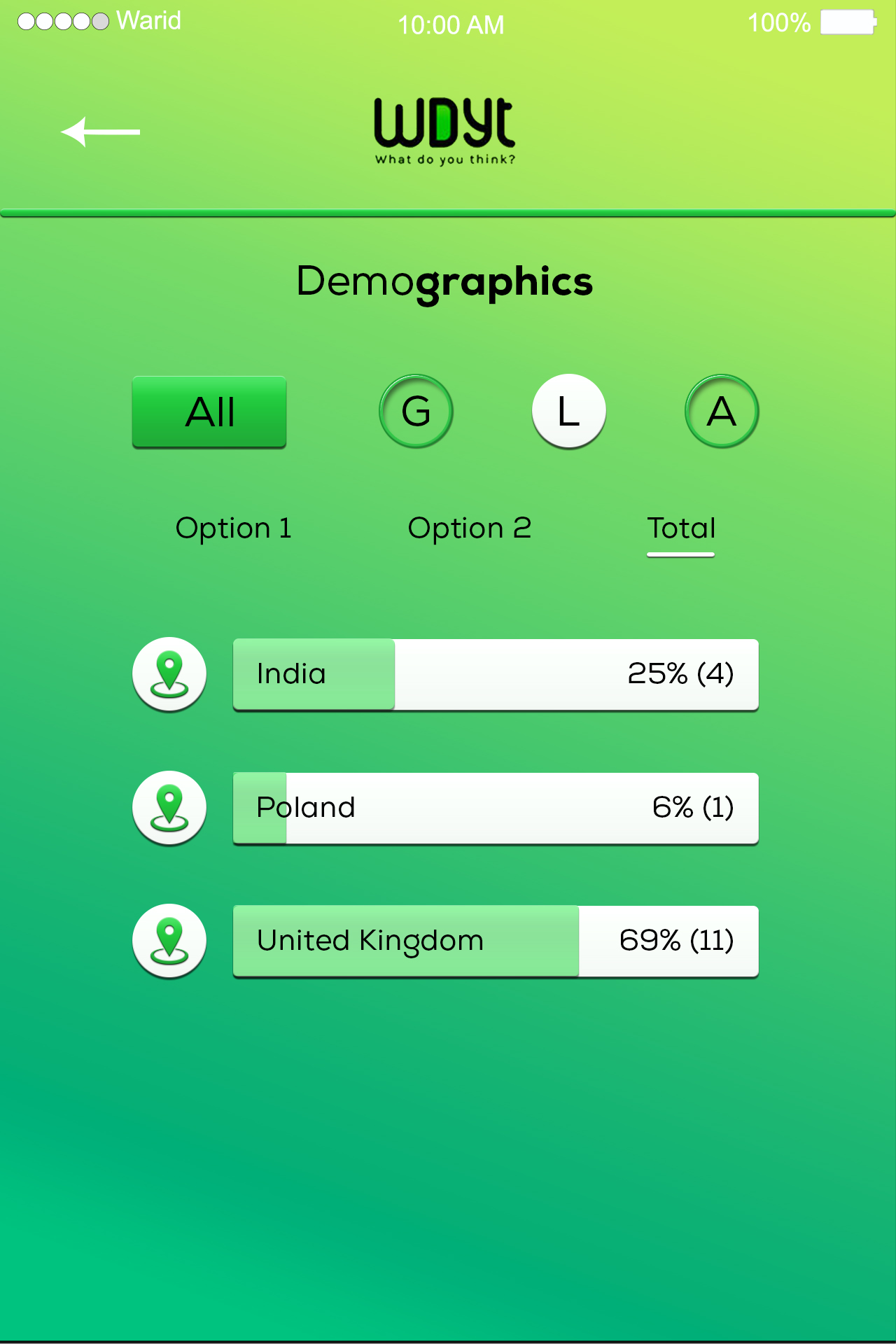The width and height of the screenshot is (896, 1344).
Task: Select the All filter button
Action: pyautogui.click(x=209, y=412)
